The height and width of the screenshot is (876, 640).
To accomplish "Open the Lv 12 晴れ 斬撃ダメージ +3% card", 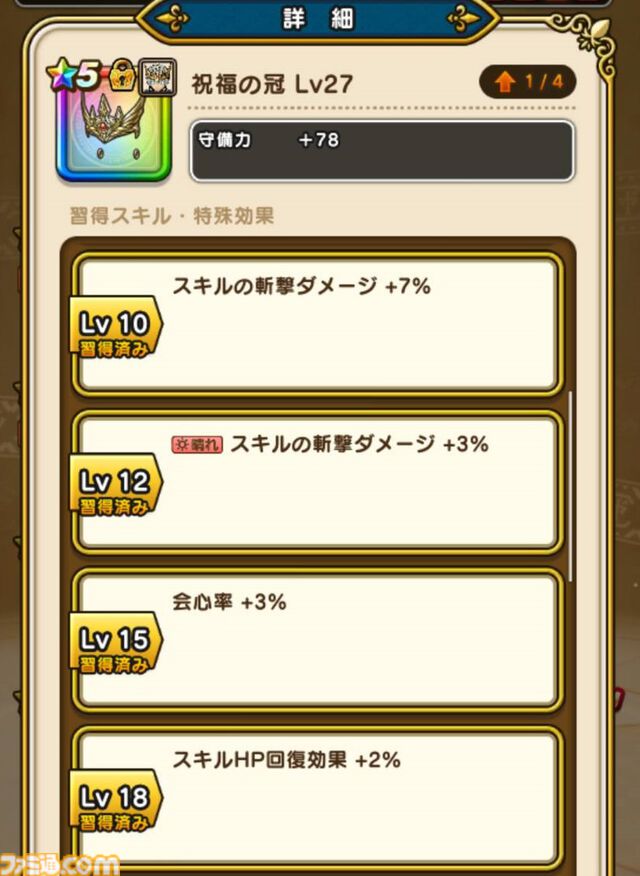I will pos(317,481).
